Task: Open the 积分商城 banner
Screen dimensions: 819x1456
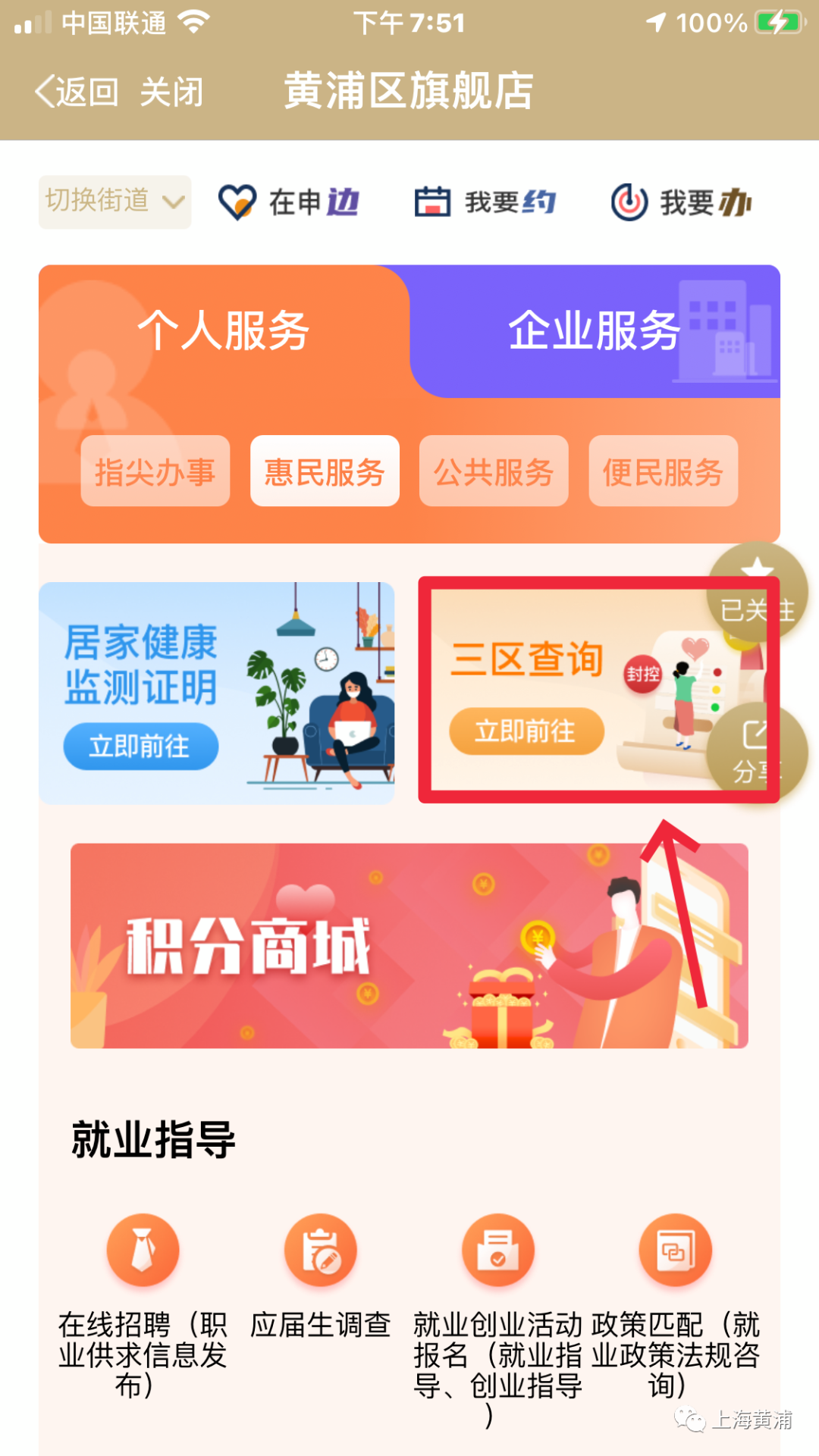Action: click(409, 945)
